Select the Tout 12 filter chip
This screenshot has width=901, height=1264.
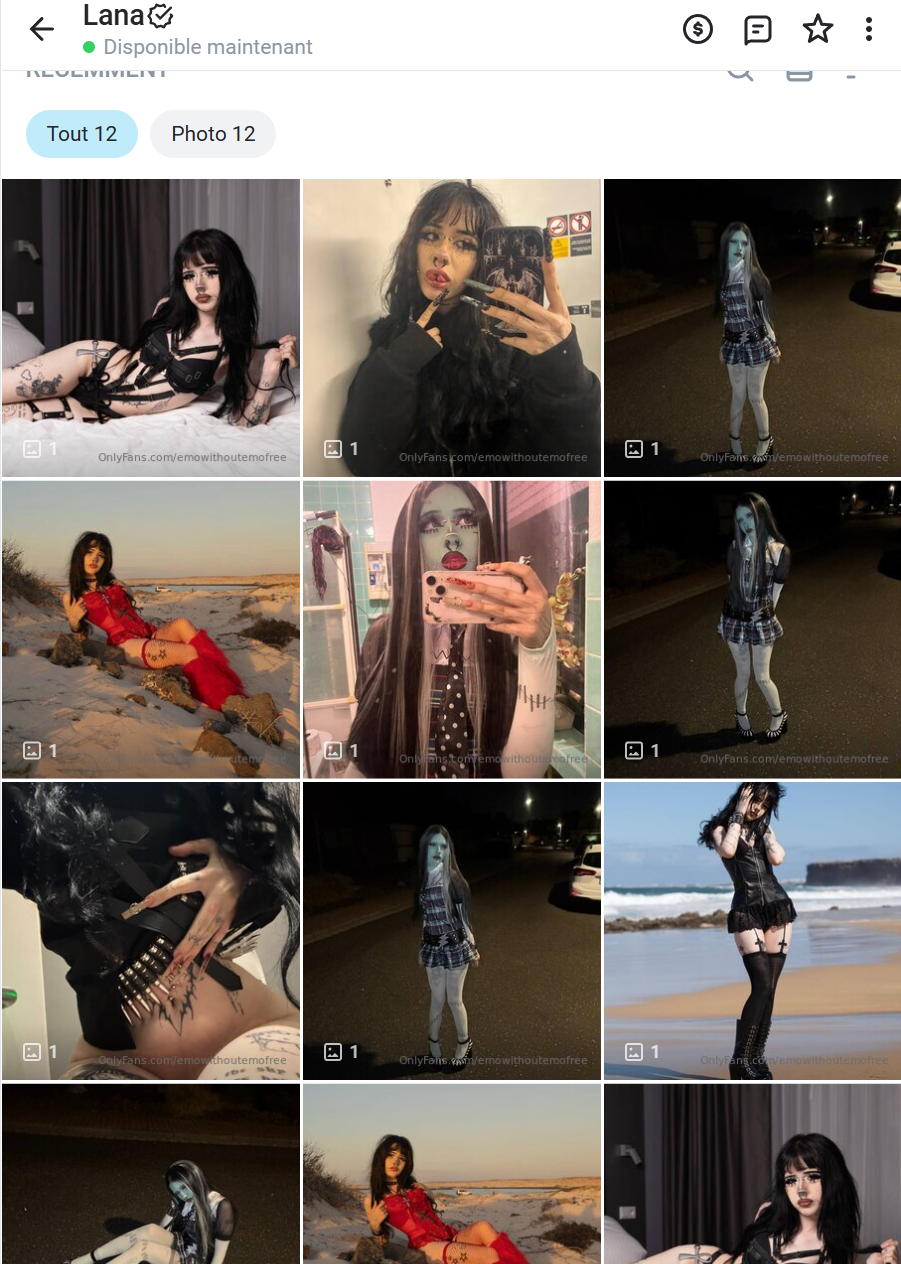(x=82, y=134)
